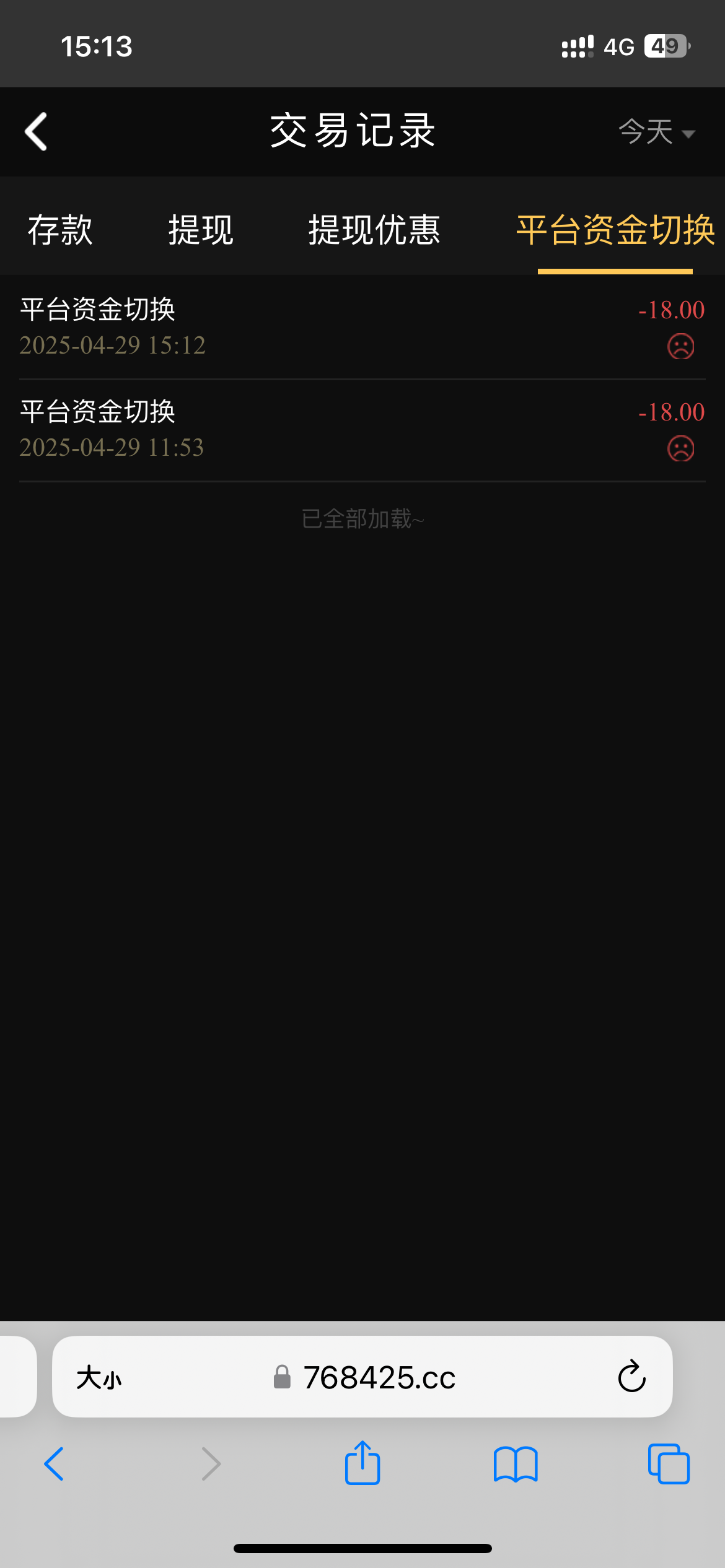Open the 提现优惠 tab

point(374,230)
